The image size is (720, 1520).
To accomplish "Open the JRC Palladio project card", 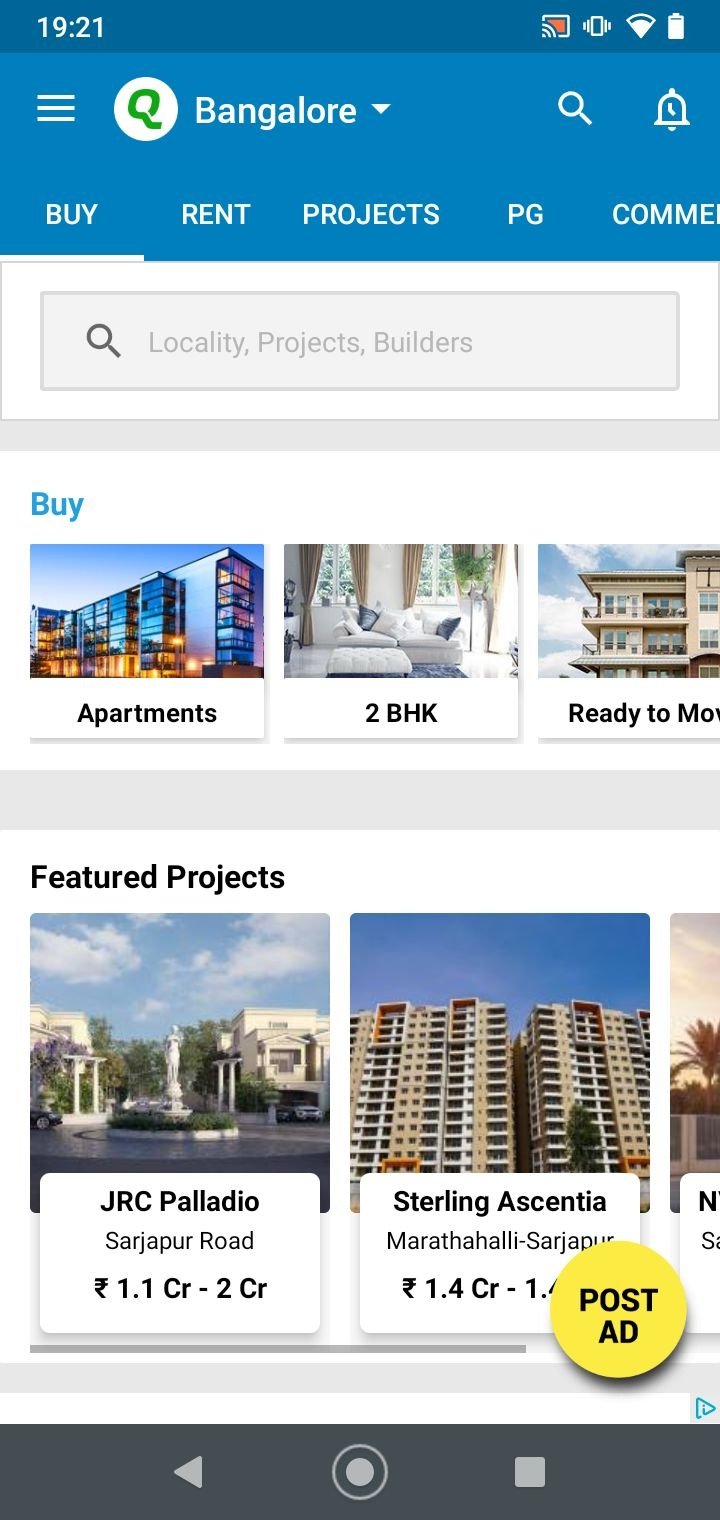I will tap(180, 1122).
